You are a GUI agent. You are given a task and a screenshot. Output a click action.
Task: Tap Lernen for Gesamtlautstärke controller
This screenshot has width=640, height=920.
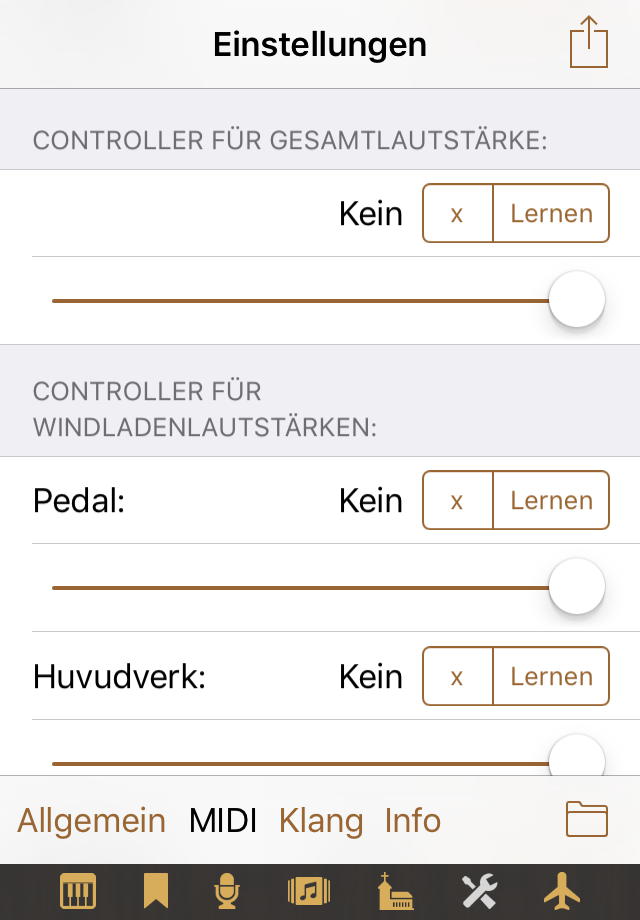(x=551, y=213)
